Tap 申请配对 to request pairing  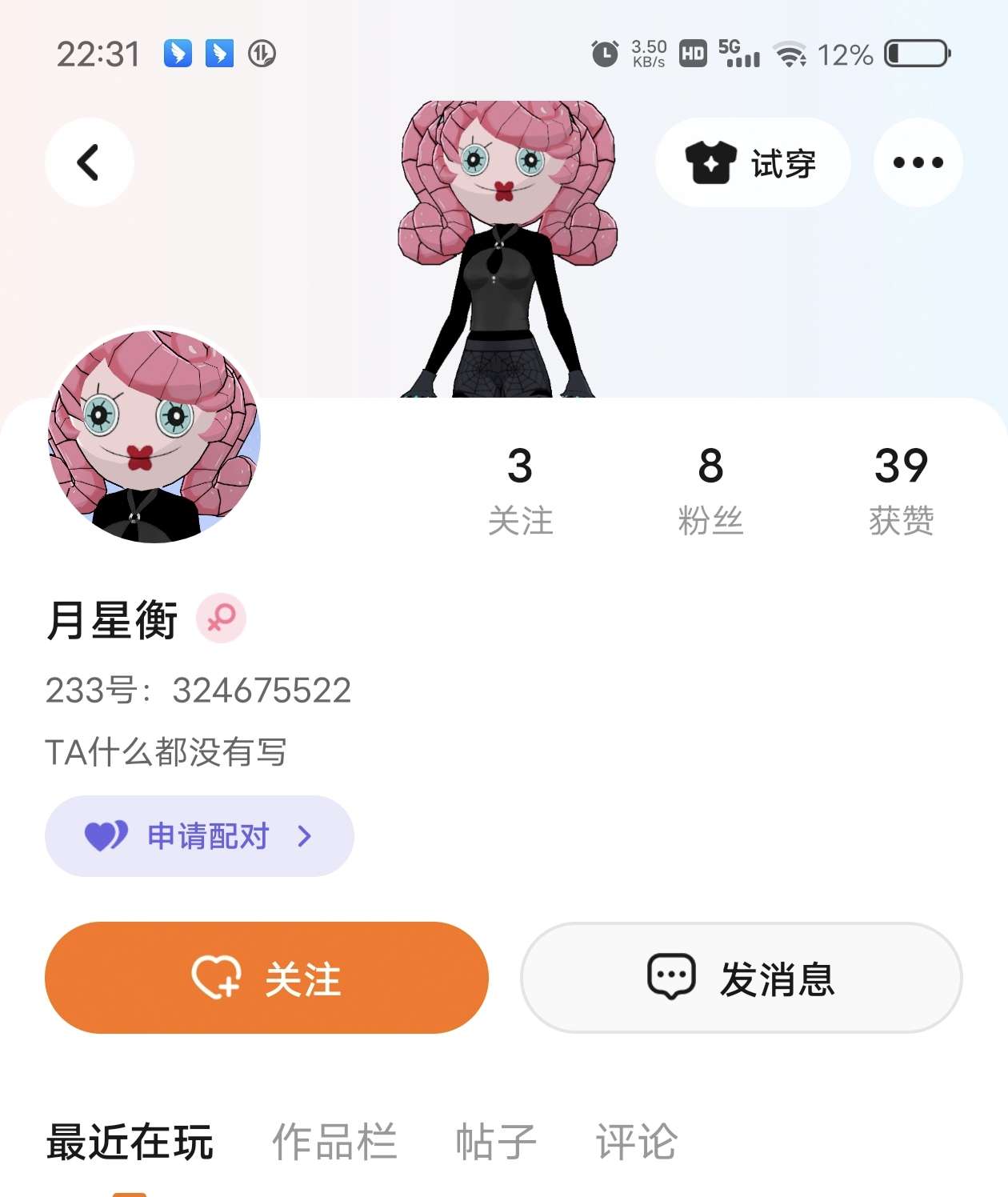(199, 836)
